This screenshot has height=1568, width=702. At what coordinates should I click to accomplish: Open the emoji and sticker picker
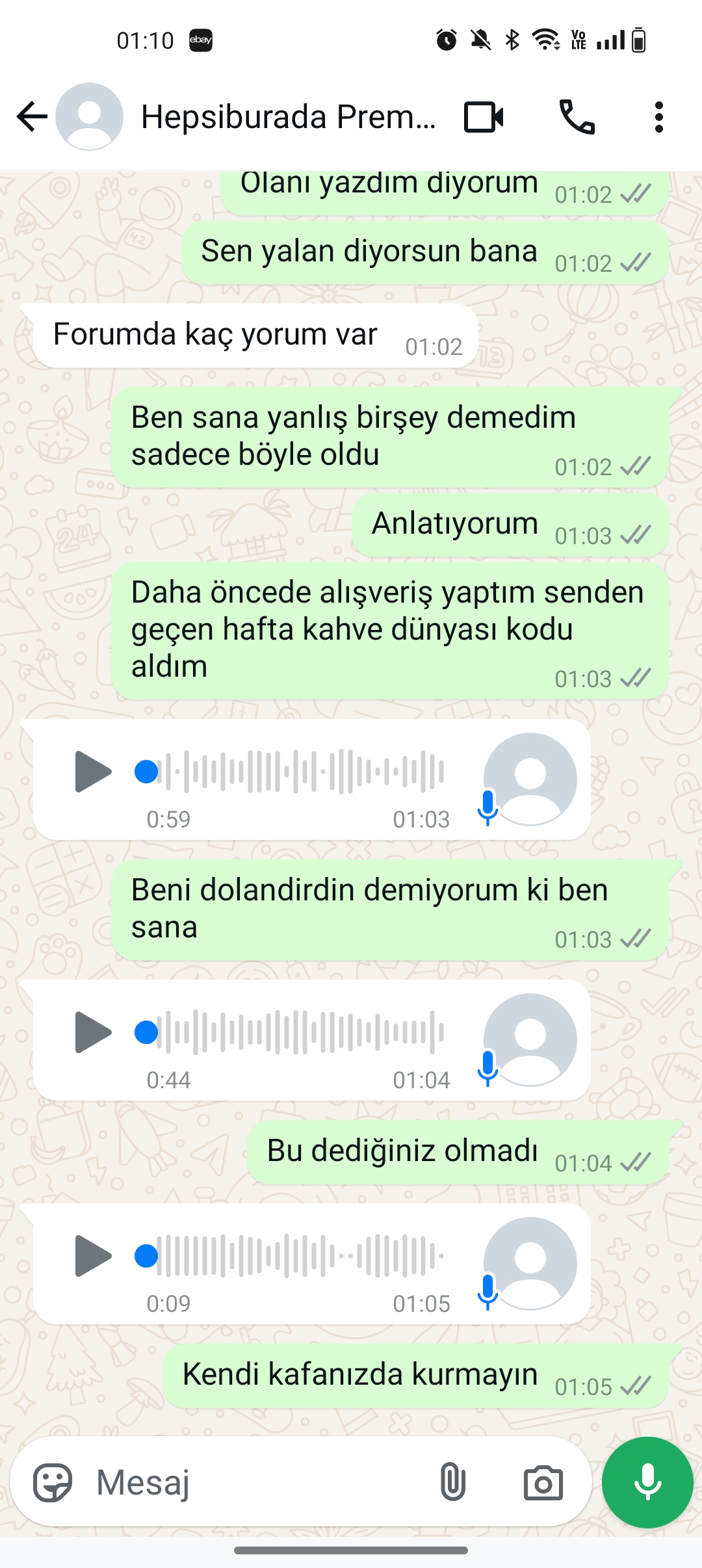tap(52, 1483)
